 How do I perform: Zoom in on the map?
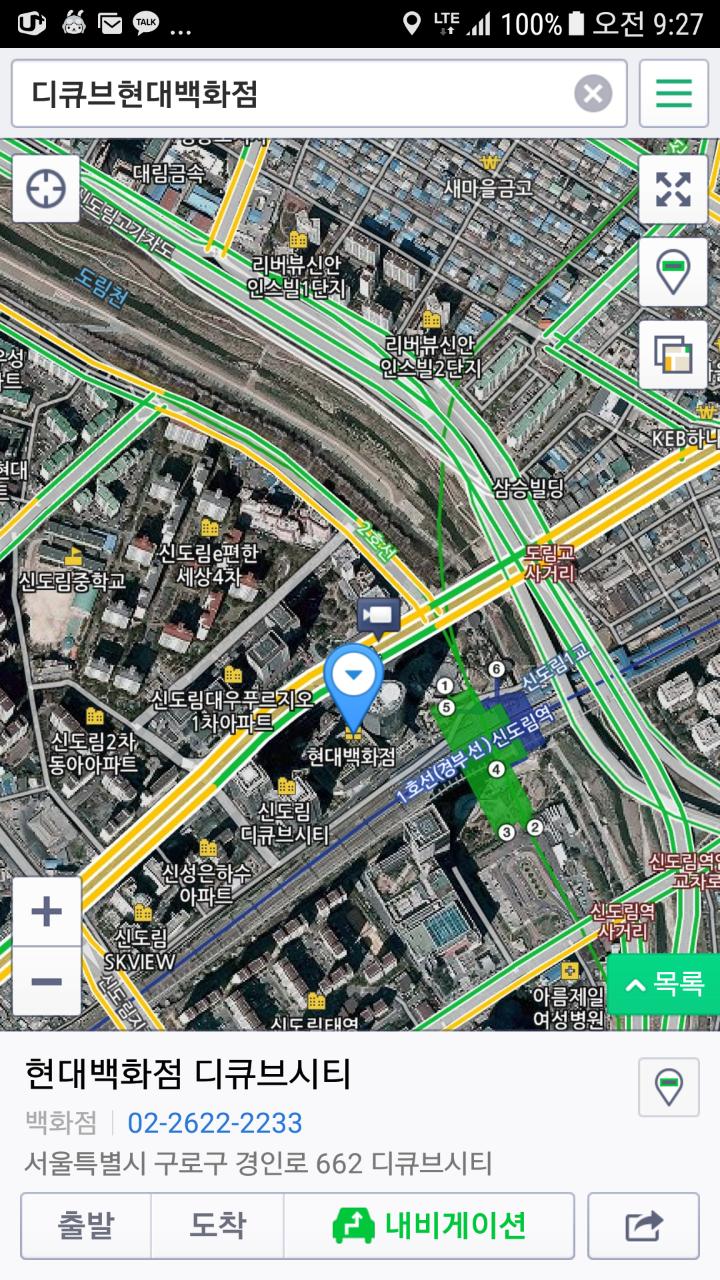tap(46, 912)
